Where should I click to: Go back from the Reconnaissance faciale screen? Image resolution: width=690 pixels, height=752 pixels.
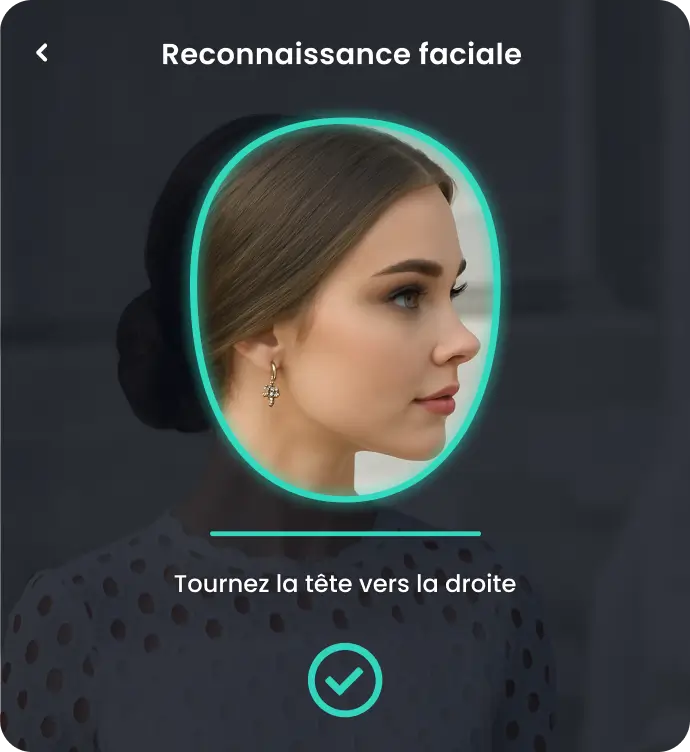(42, 53)
